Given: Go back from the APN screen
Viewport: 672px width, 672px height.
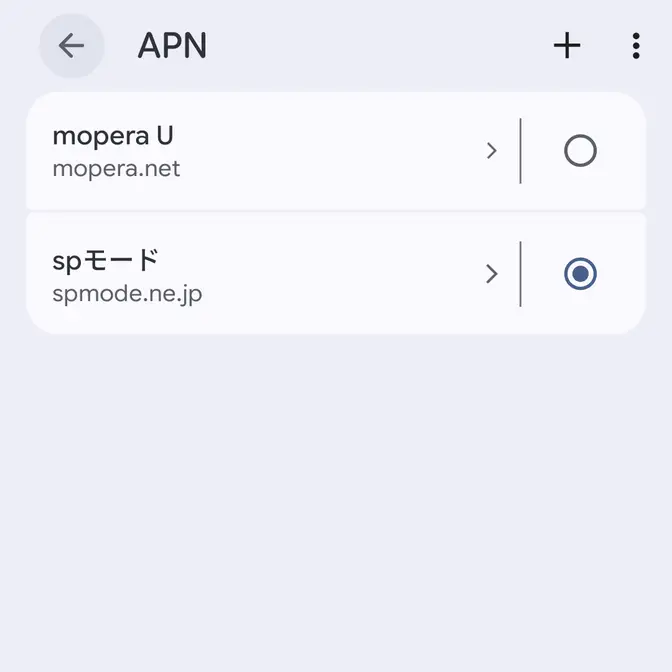Looking at the screenshot, I should coord(71,46).
